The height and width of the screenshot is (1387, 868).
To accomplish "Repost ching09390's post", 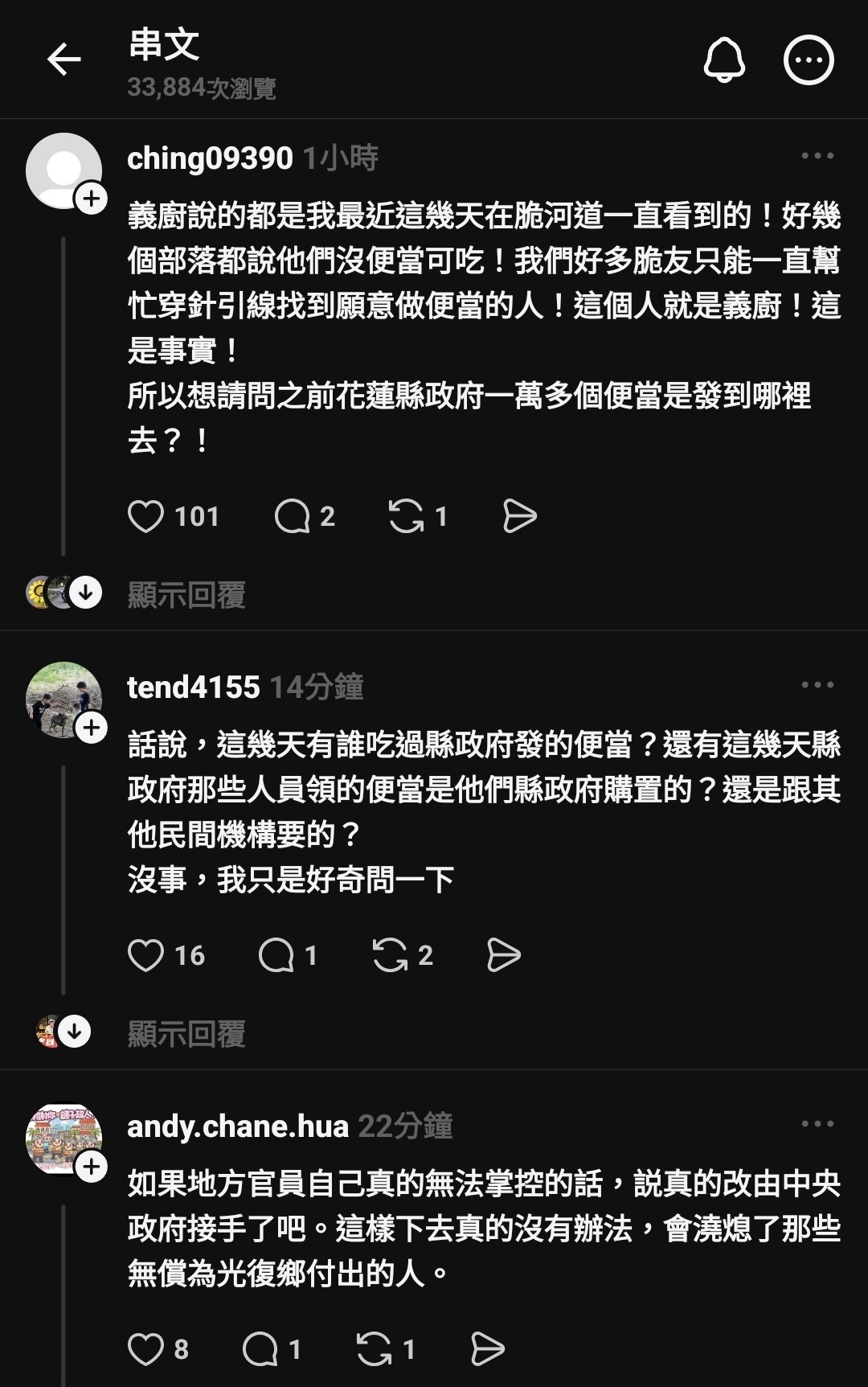I will tap(406, 516).
